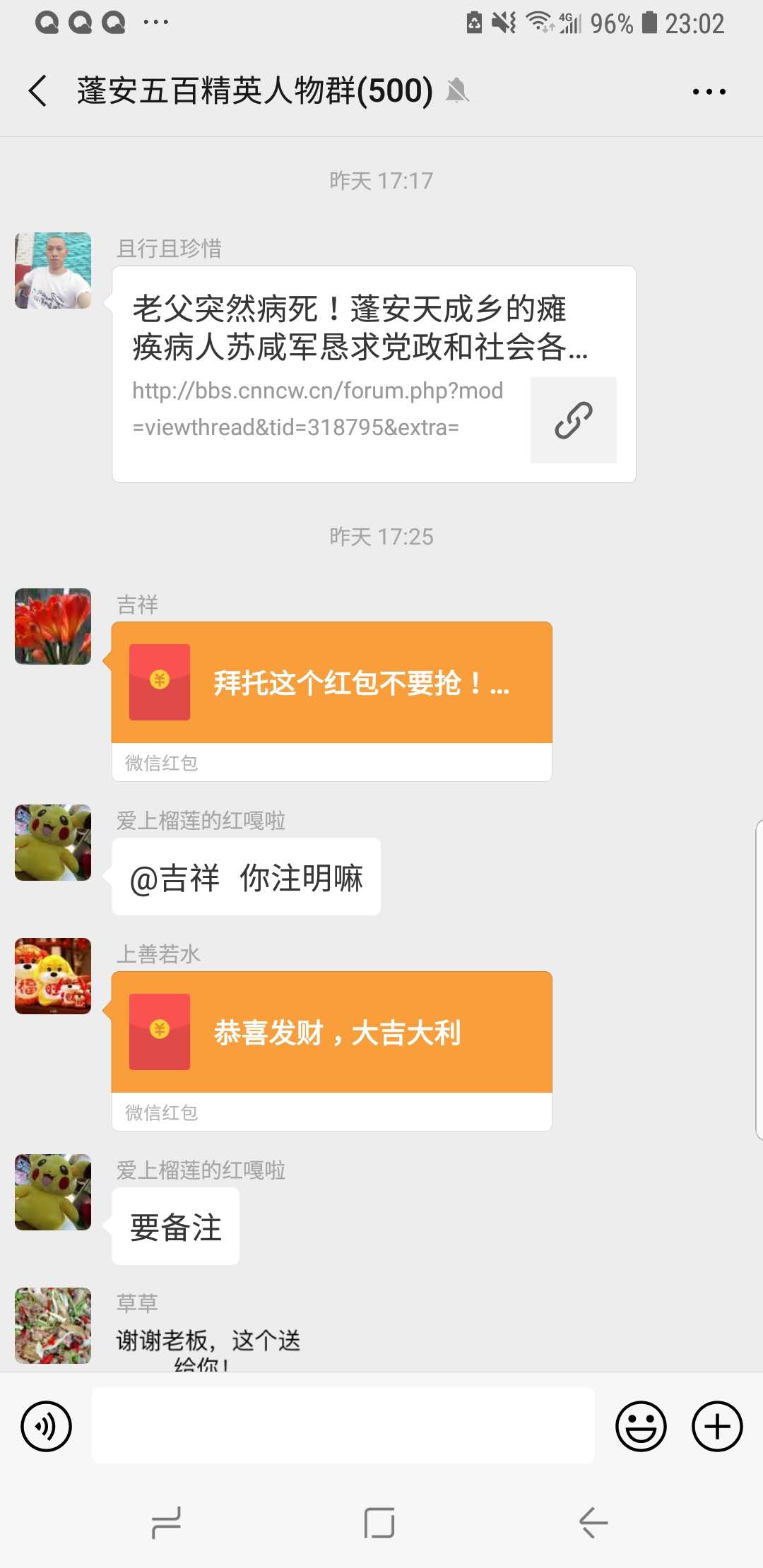This screenshot has height=1568, width=763.
Task: Open the plus attachments panel
Action: pos(716,1426)
